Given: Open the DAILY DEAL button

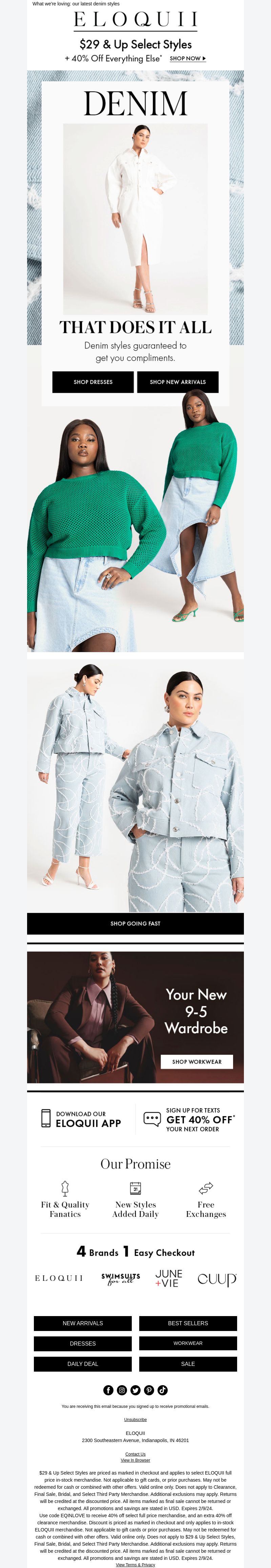Looking at the screenshot, I should pos(83,1363).
